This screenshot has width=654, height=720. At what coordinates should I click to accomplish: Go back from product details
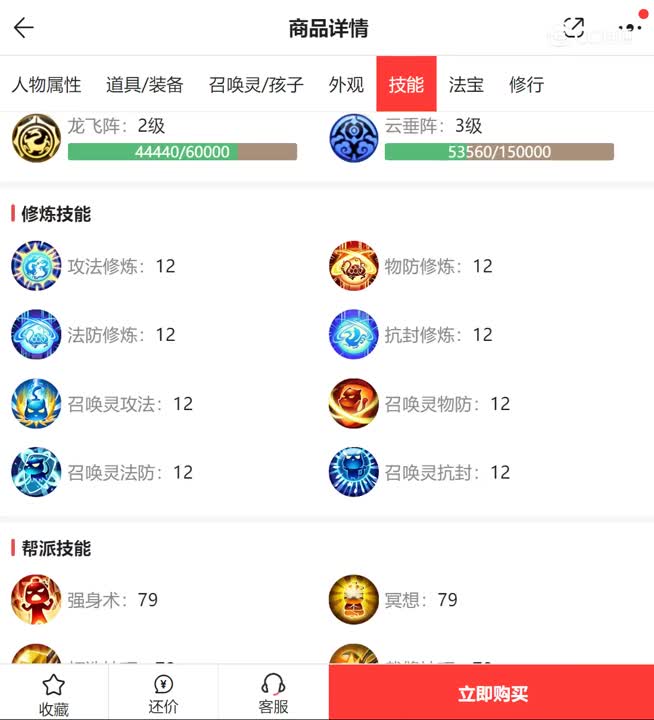pyautogui.click(x=24, y=28)
